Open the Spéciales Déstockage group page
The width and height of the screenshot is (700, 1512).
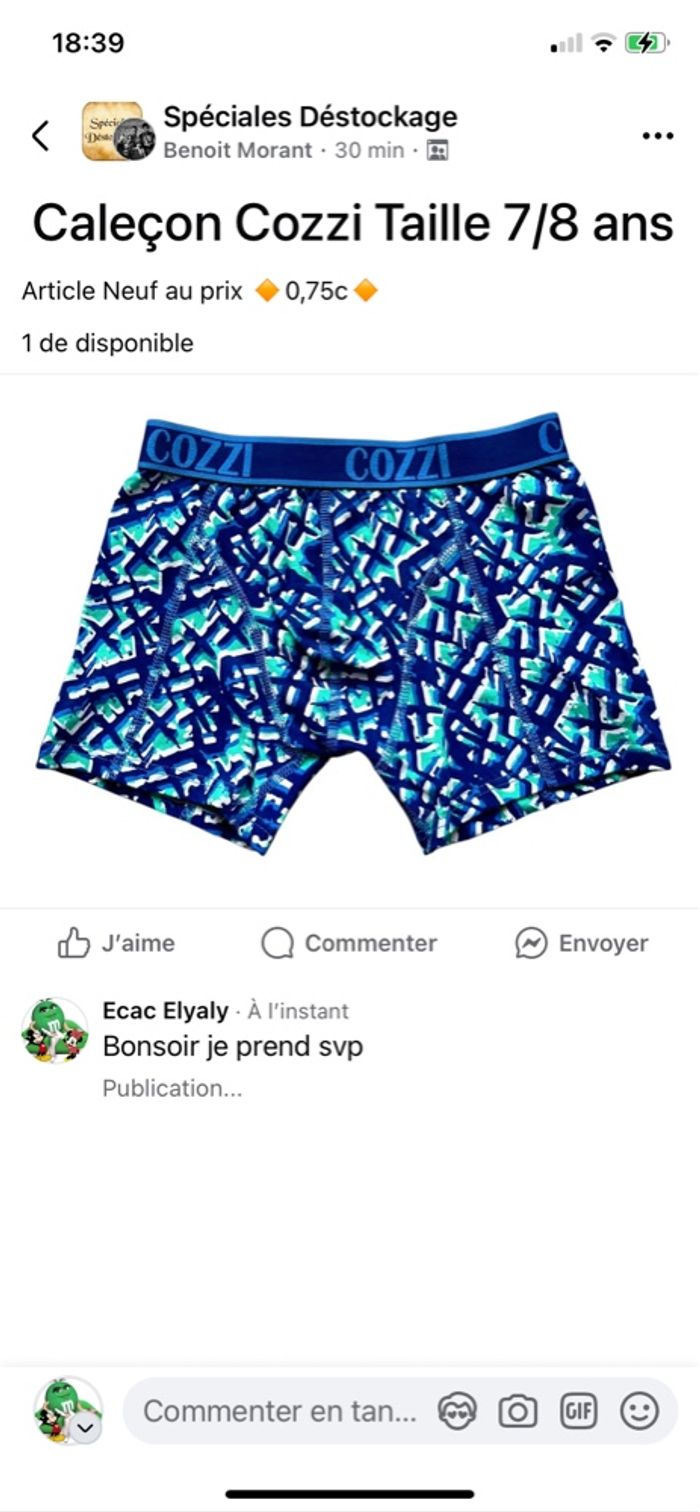pyautogui.click(x=310, y=117)
